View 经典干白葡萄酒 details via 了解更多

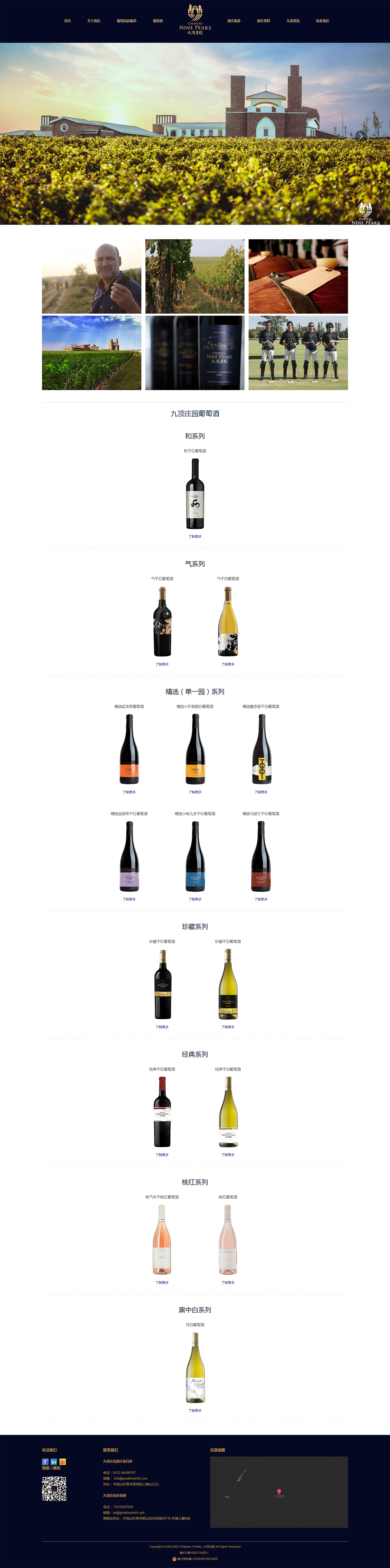click(228, 1155)
